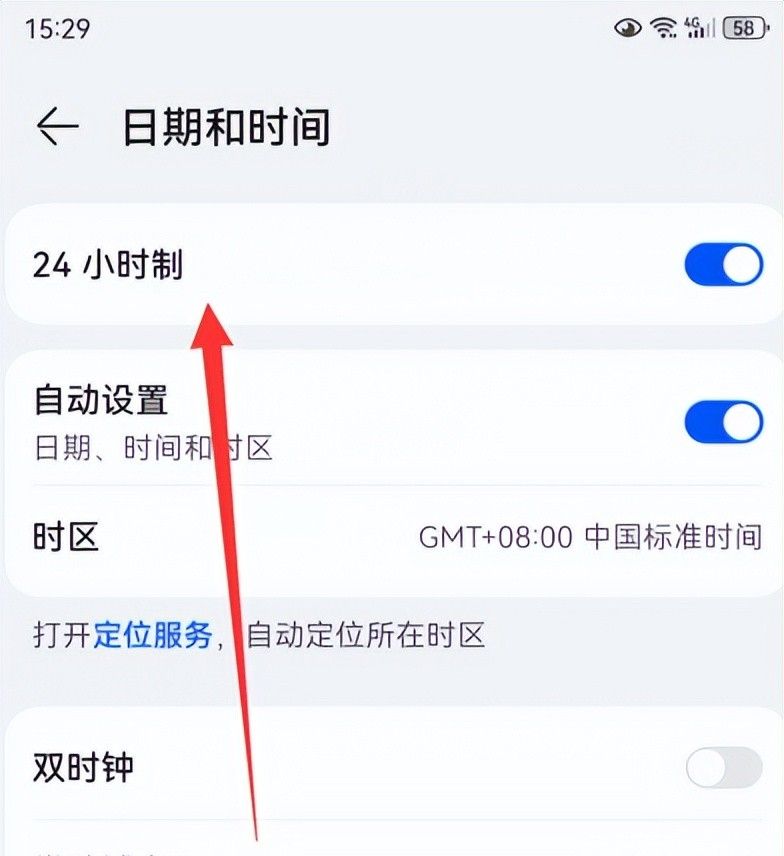Tap the Wi-Fi icon in the status bar
This screenshot has height=856, width=784.
pyautogui.click(x=664, y=27)
